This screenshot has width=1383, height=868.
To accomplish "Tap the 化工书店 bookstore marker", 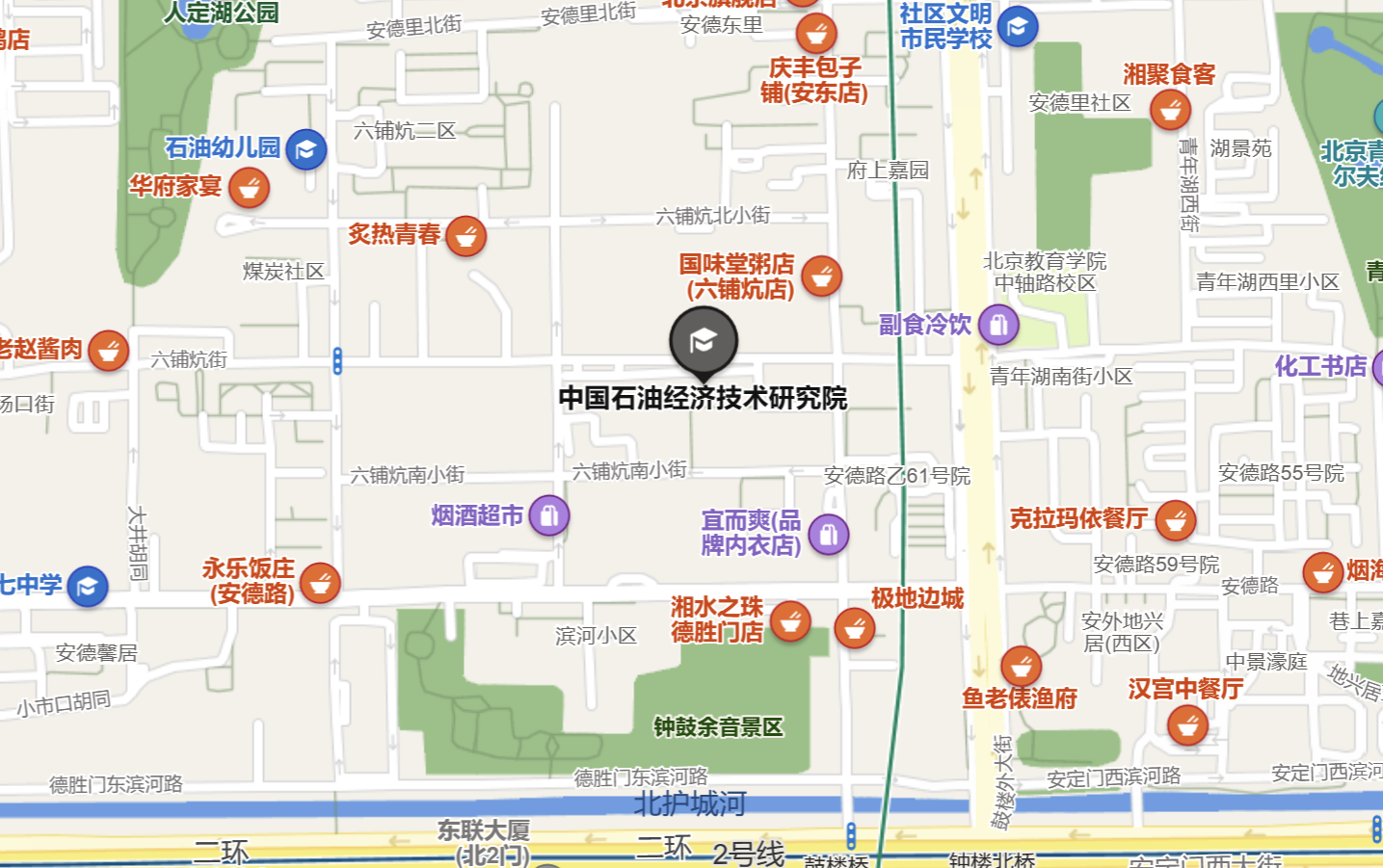I will pos(1378,367).
